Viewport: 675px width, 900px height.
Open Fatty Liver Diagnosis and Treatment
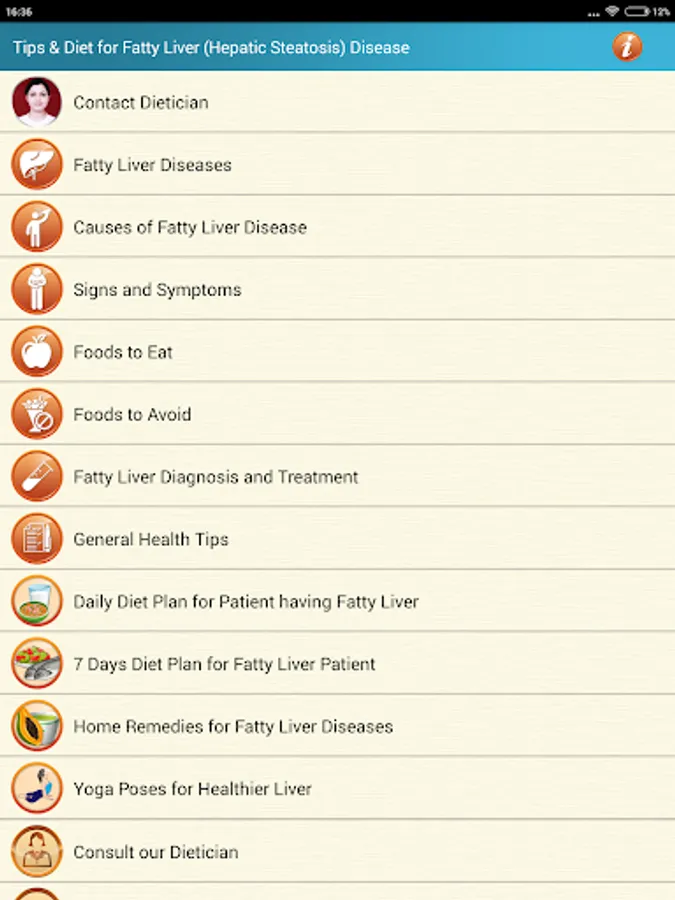[215, 477]
